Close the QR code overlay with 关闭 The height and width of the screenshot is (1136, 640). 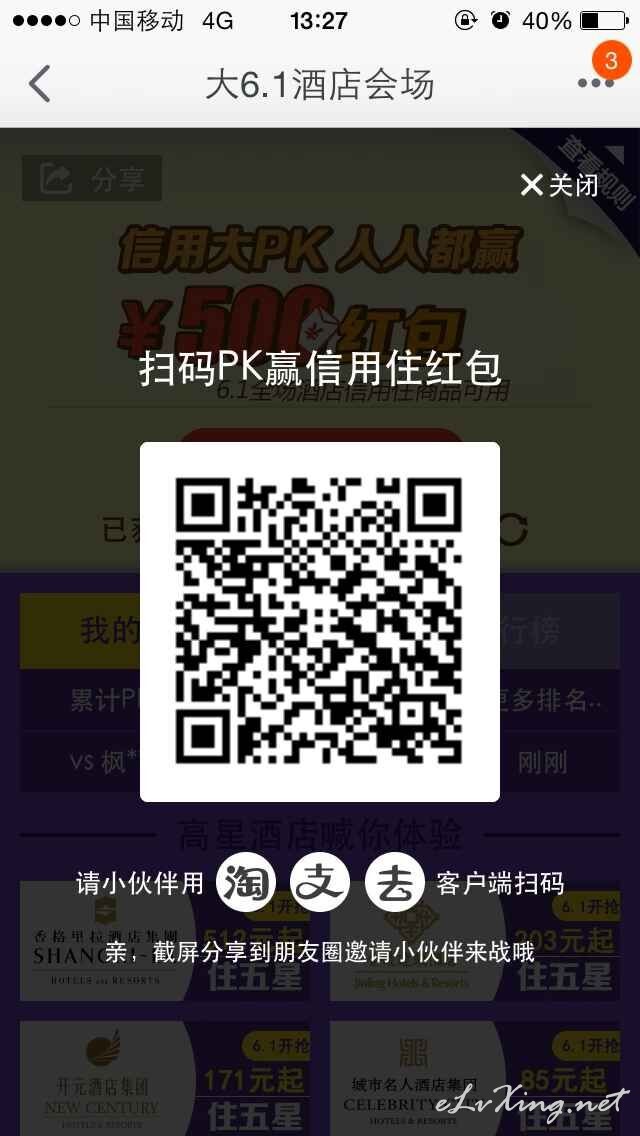560,185
